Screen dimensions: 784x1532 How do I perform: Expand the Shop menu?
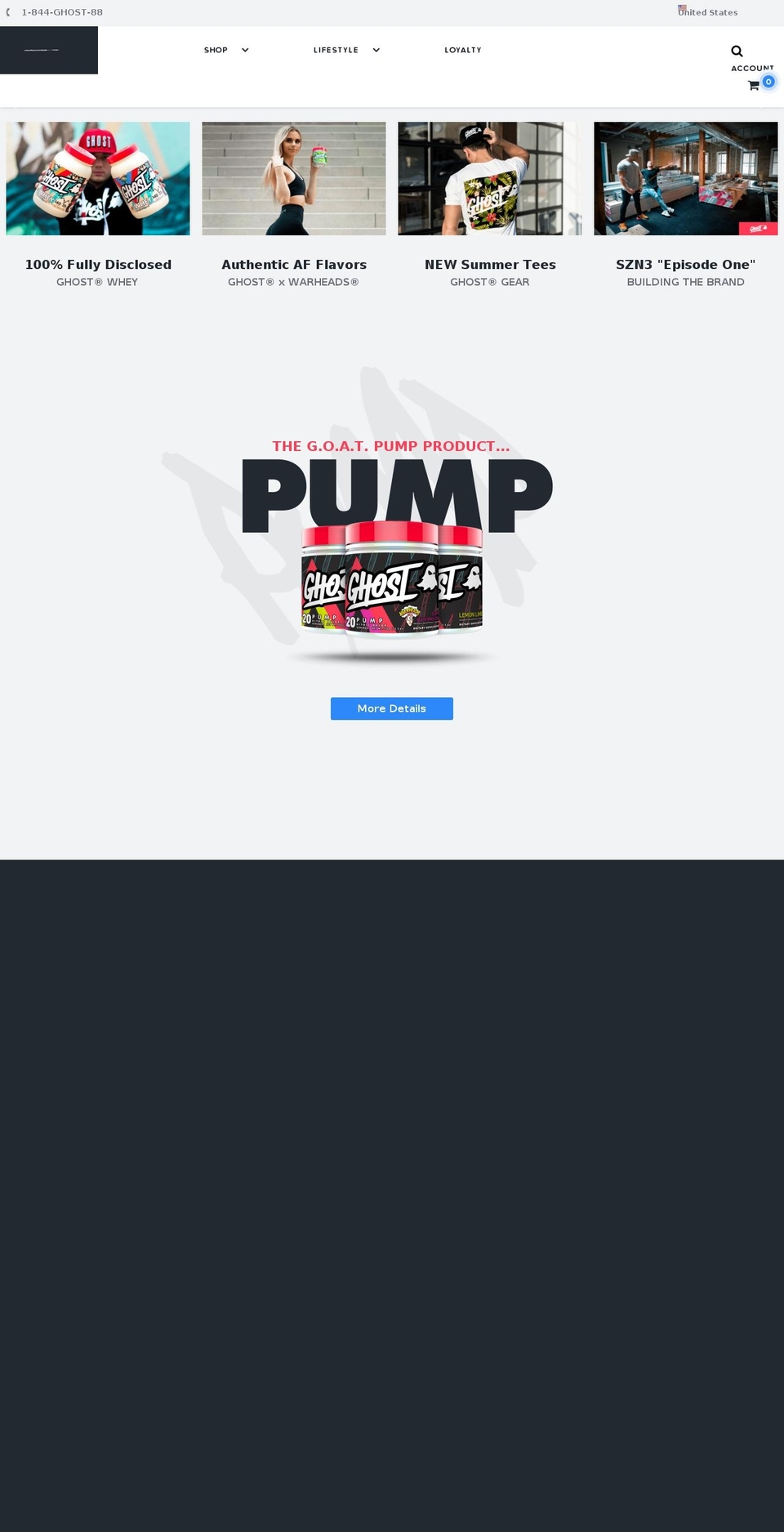point(225,50)
